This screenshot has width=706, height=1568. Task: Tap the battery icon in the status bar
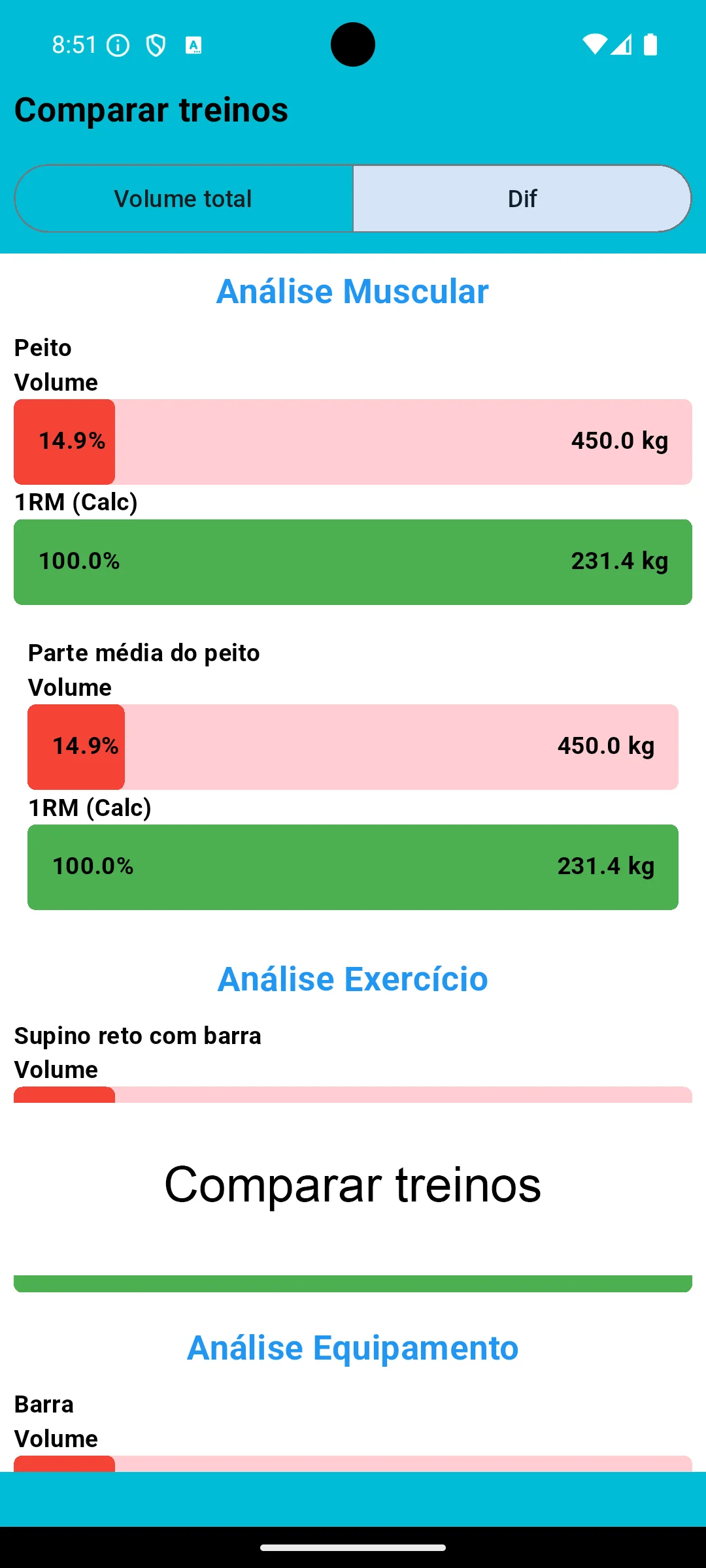tap(651, 44)
